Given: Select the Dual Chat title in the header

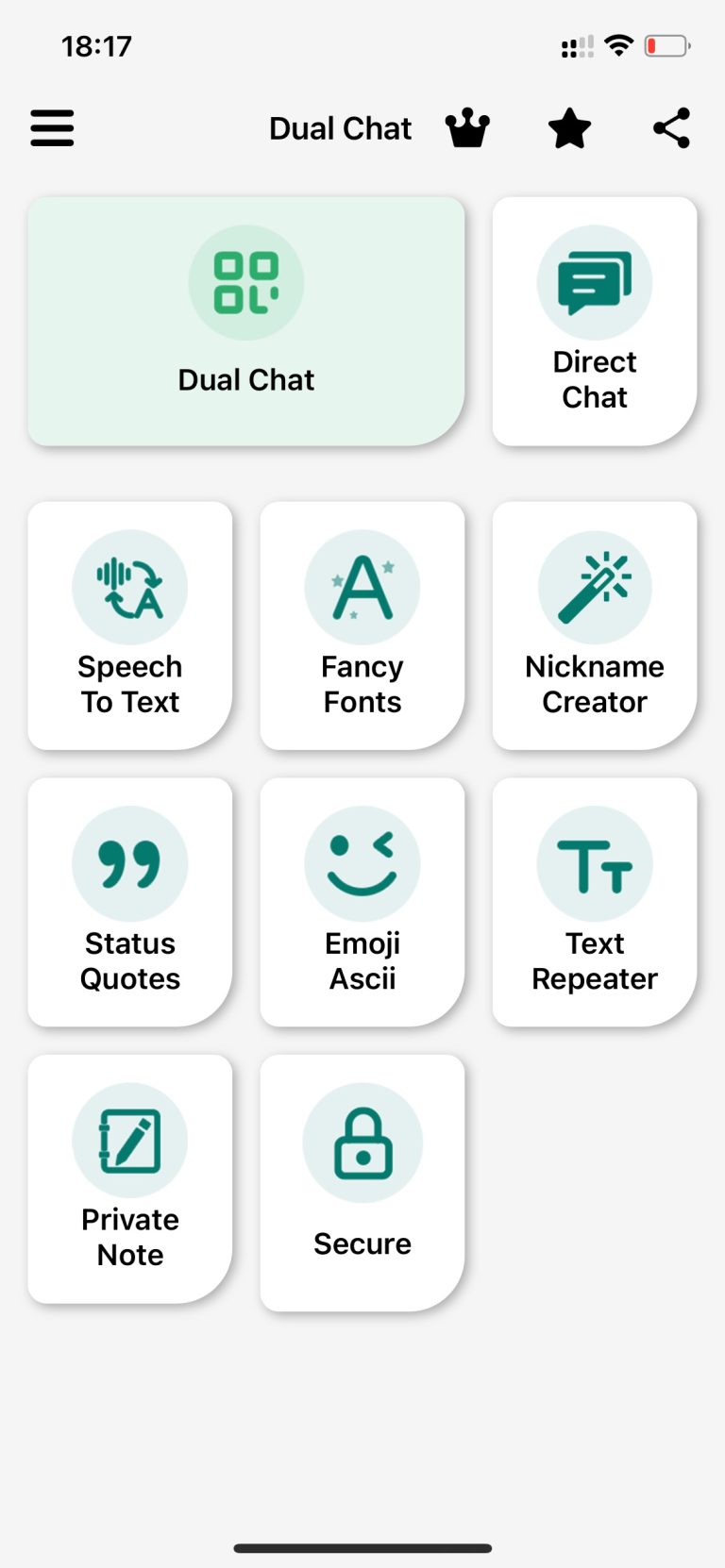Looking at the screenshot, I should (x=340, y=127).
